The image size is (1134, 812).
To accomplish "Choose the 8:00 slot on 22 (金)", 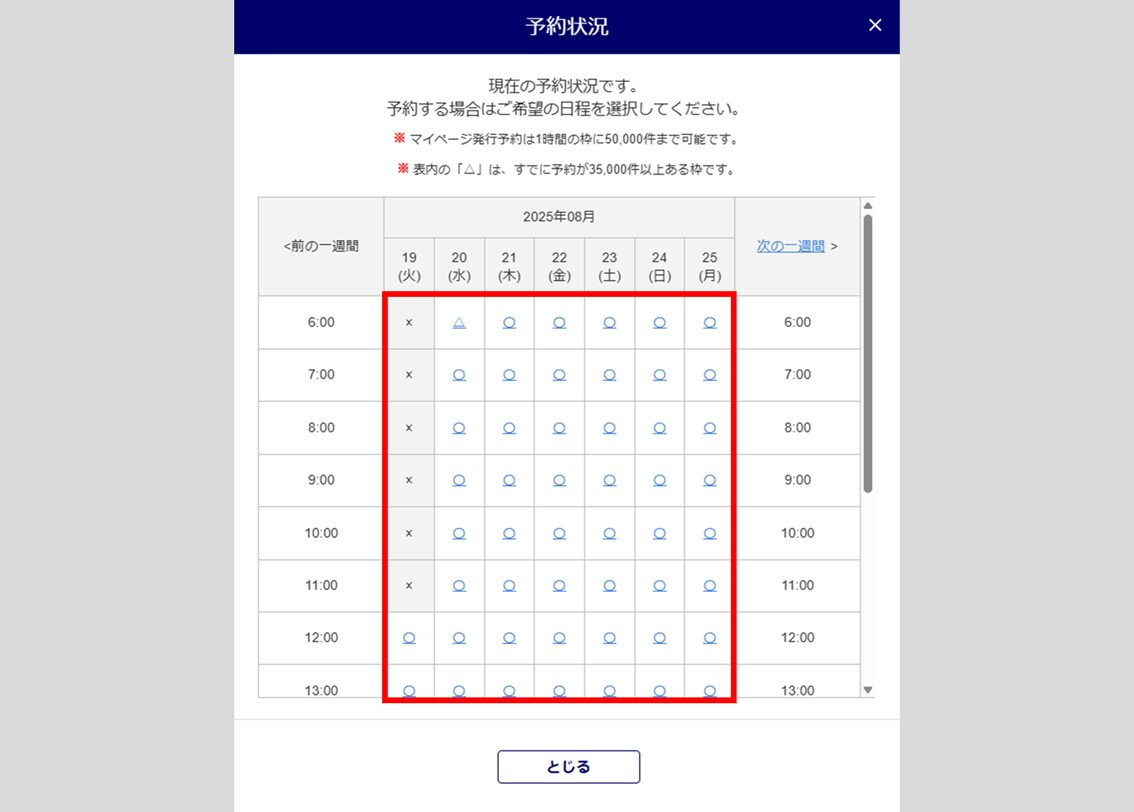I will tap(559, 428).
